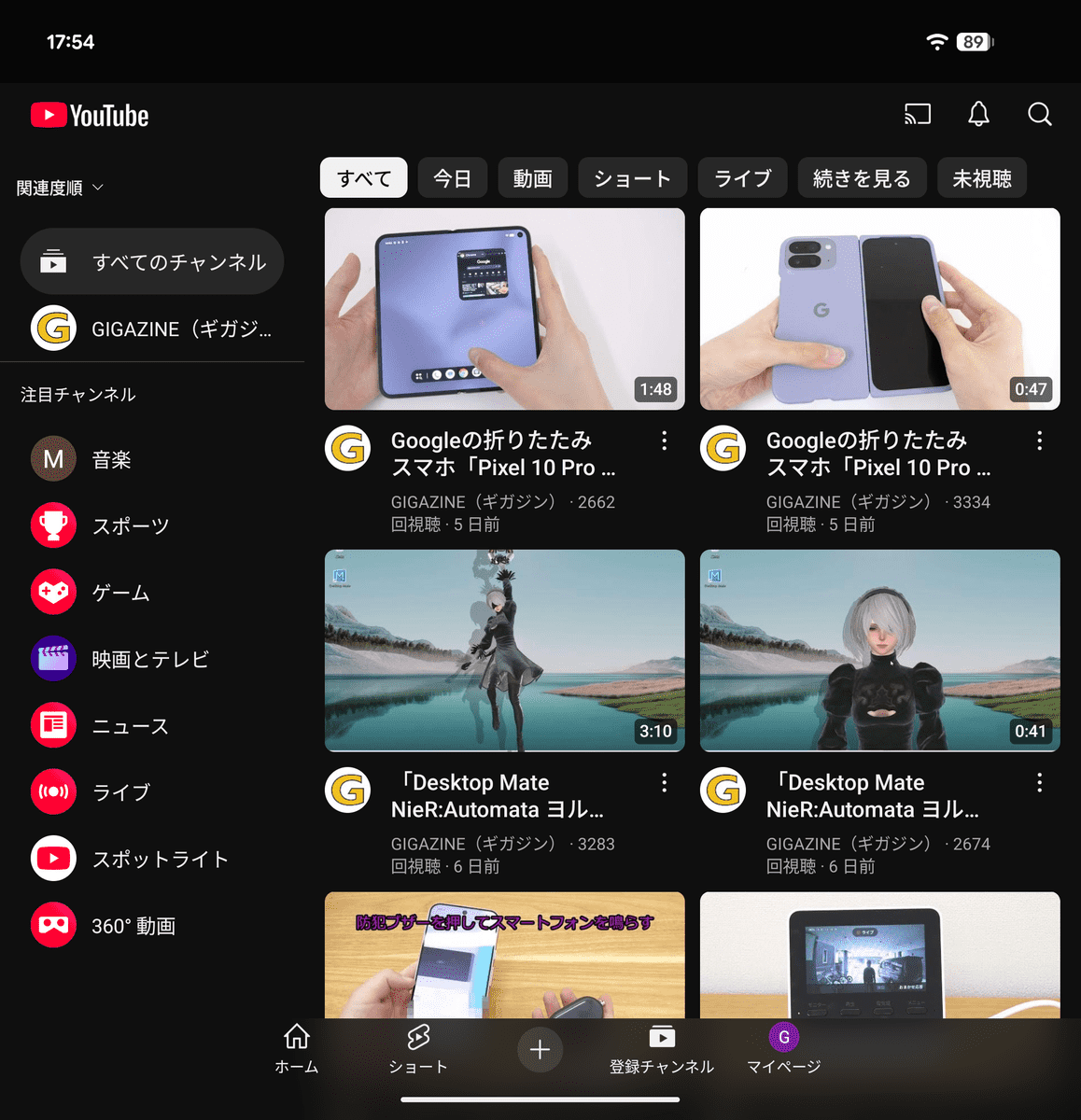This screenshot has height=1120, width=1081.
Task: Play the 0:41 Desktop Mate video
Action: [879, 651]
